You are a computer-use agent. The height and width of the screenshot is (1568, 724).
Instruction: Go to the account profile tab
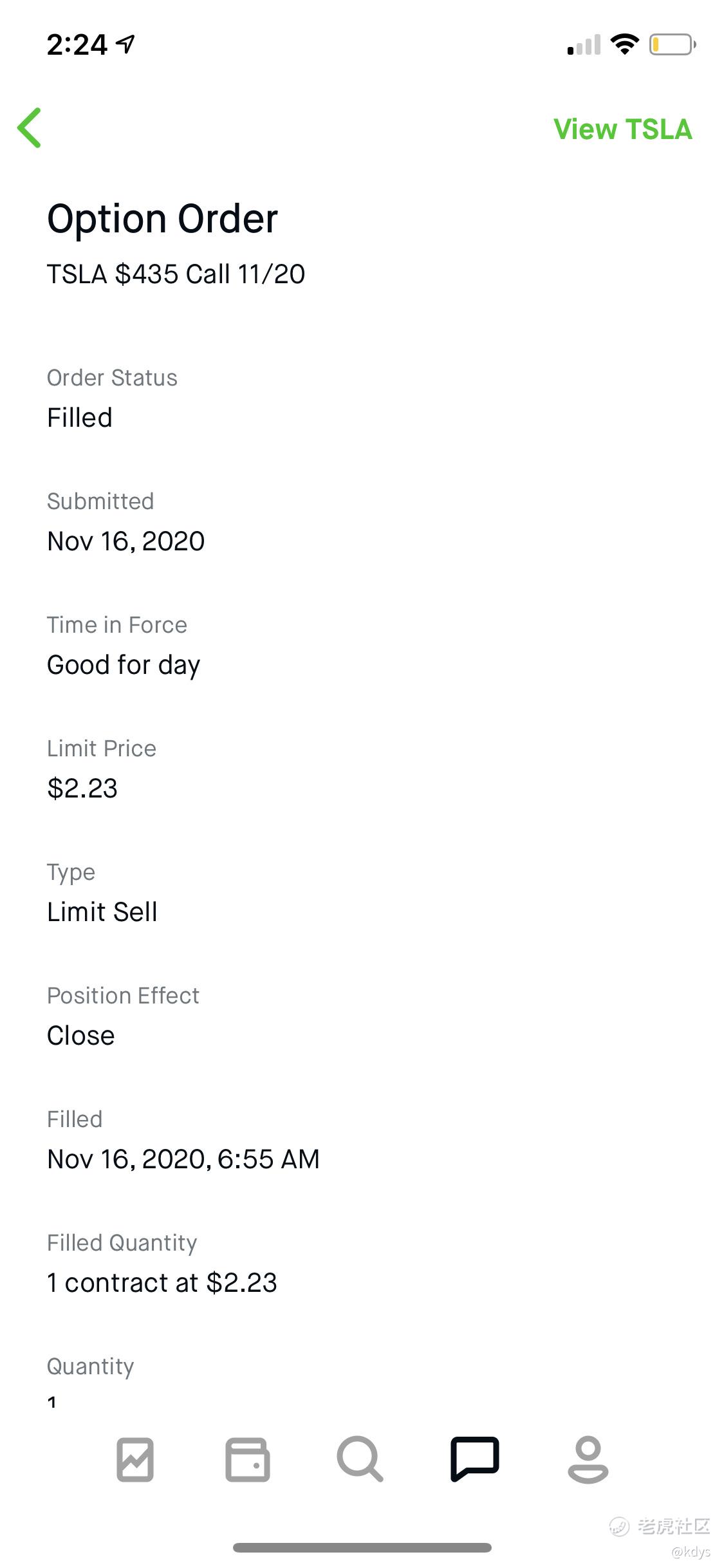pos(588,1459)
